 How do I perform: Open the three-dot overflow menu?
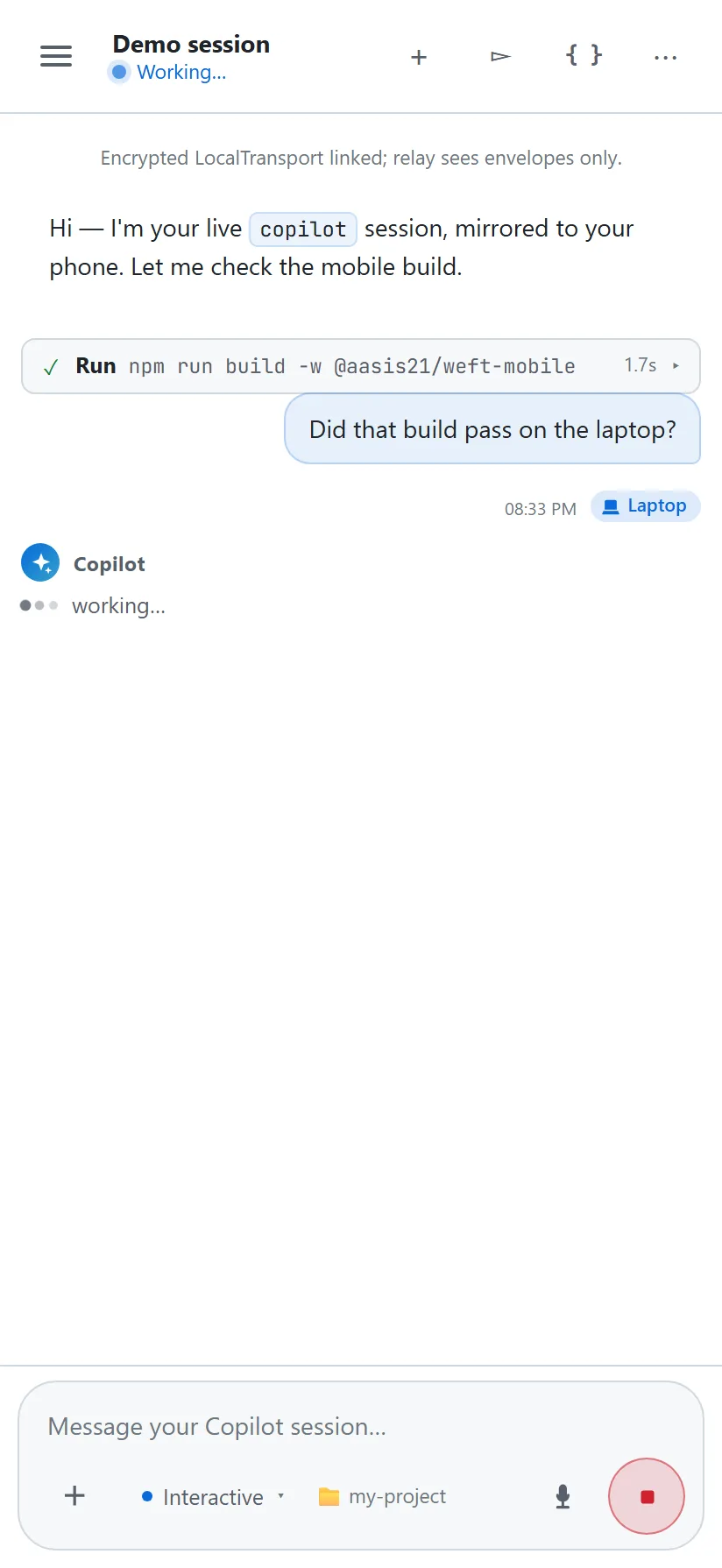(665, 57)
